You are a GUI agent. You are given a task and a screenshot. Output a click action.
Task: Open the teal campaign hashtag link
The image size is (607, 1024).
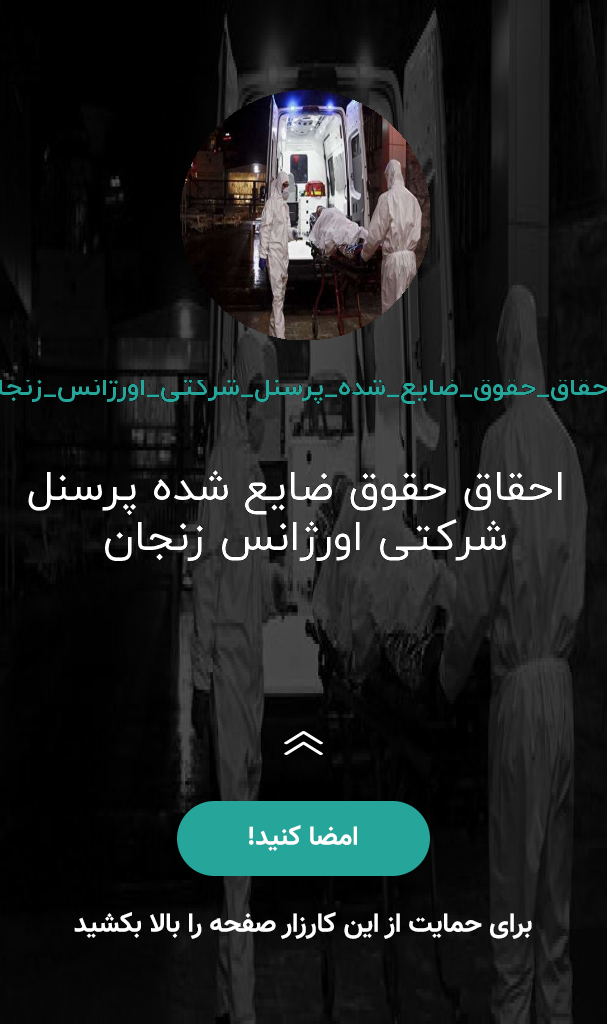[x=303, y=390]
